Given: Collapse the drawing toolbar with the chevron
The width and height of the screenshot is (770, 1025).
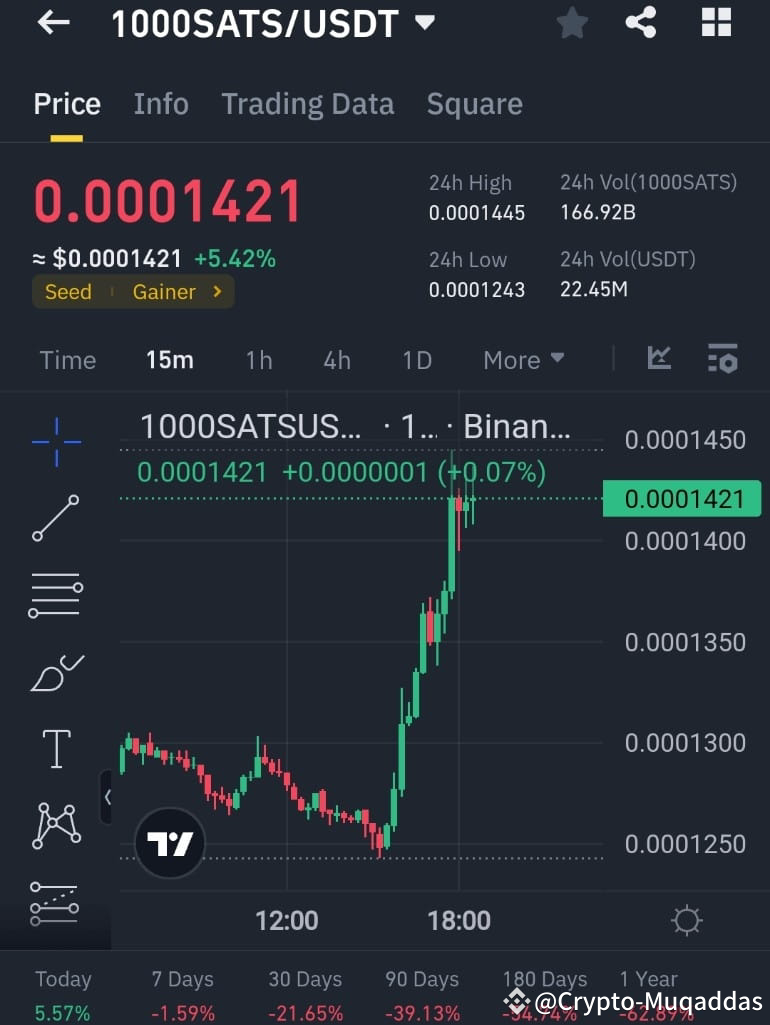Looking at the screenshot, I should pos(108,797).
